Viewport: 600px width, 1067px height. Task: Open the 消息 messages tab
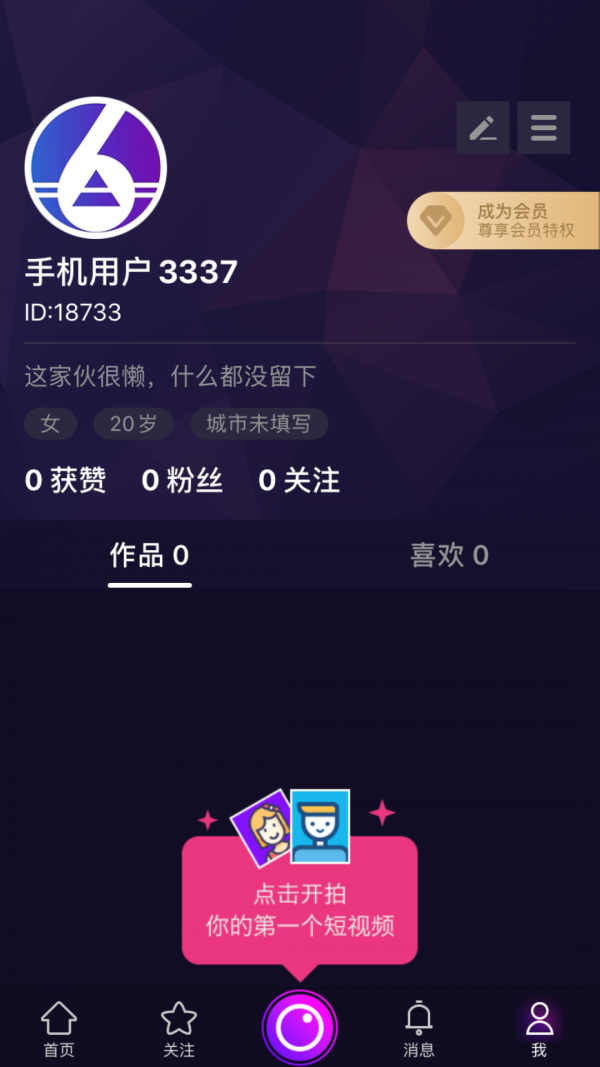pyautogui.click(x=419, y=1030)
